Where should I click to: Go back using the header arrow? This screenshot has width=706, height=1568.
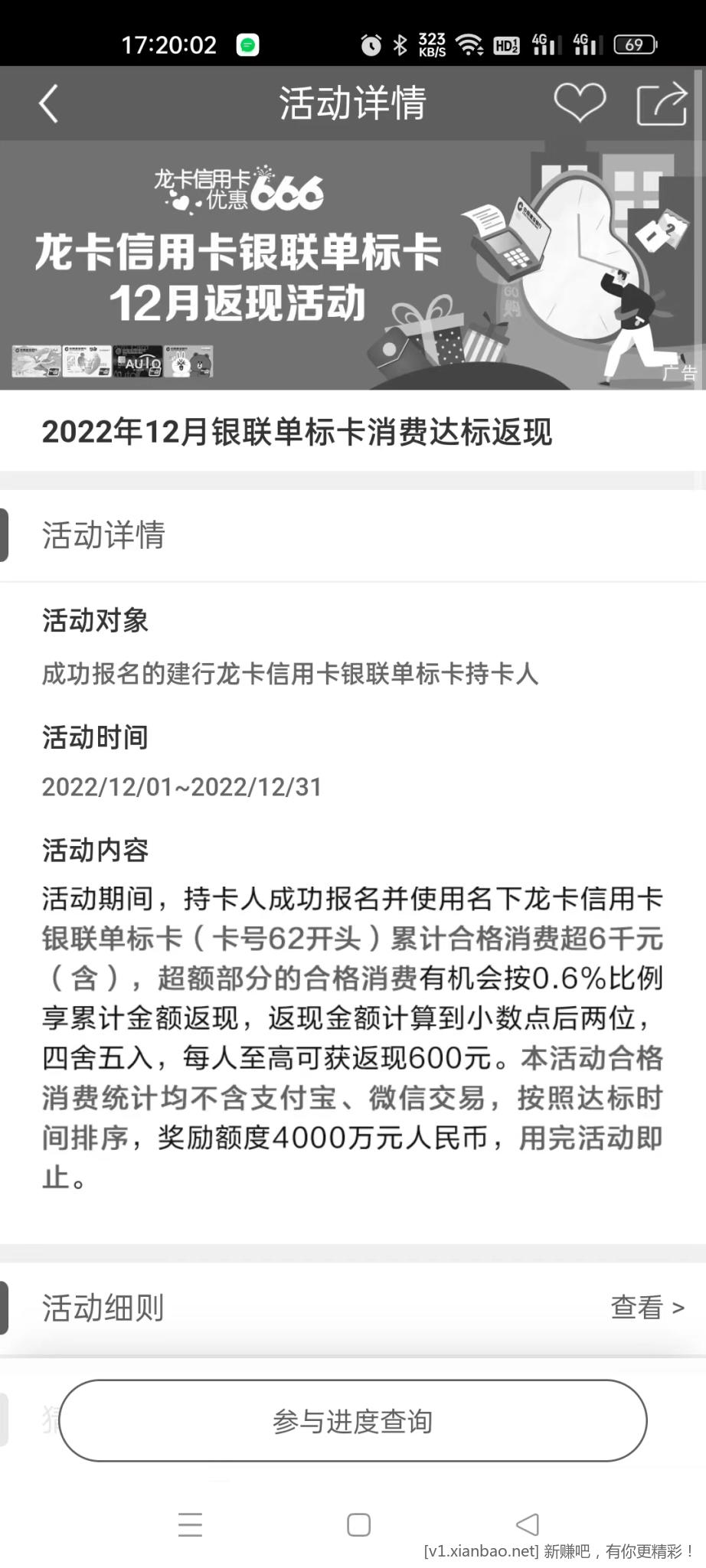point(48,103)
